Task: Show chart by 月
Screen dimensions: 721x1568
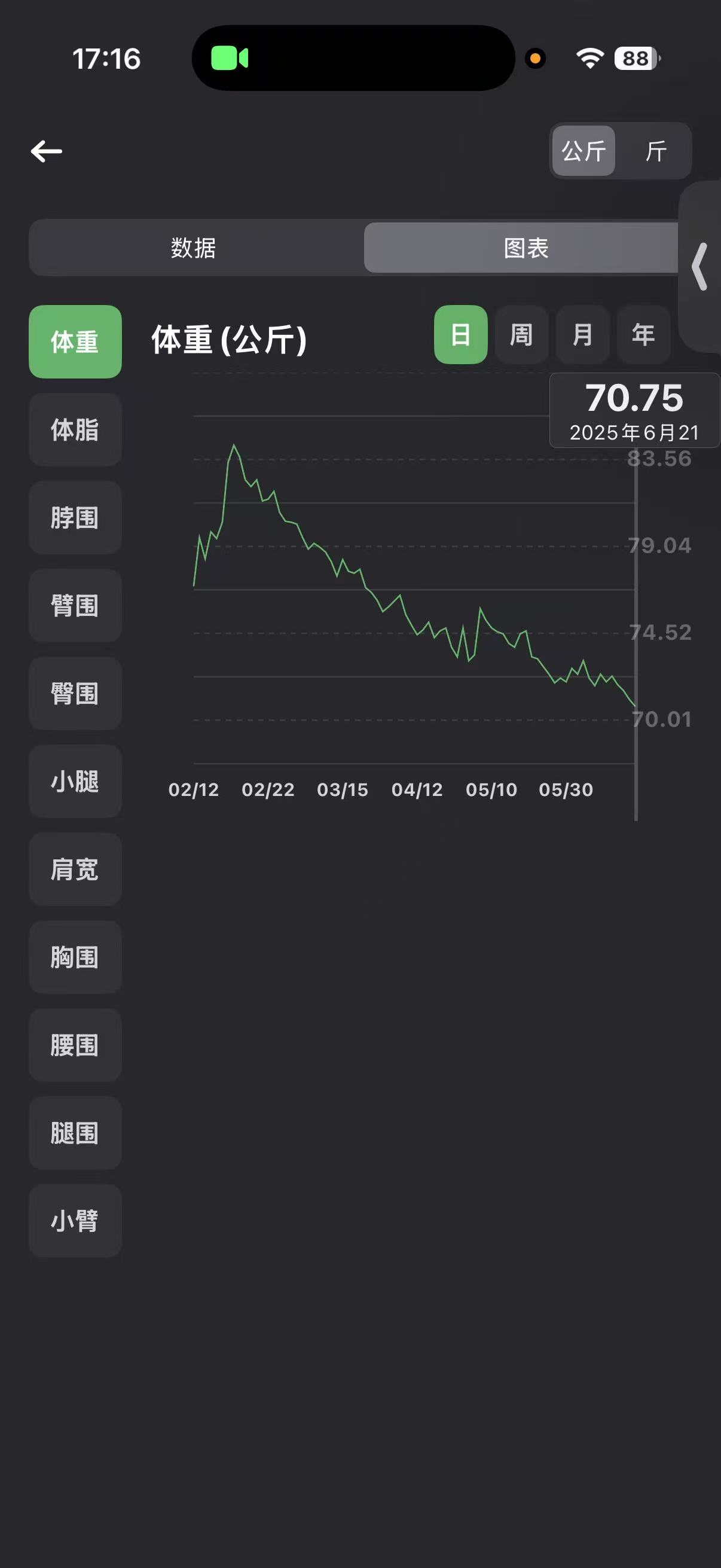Action: click(582, 335)
